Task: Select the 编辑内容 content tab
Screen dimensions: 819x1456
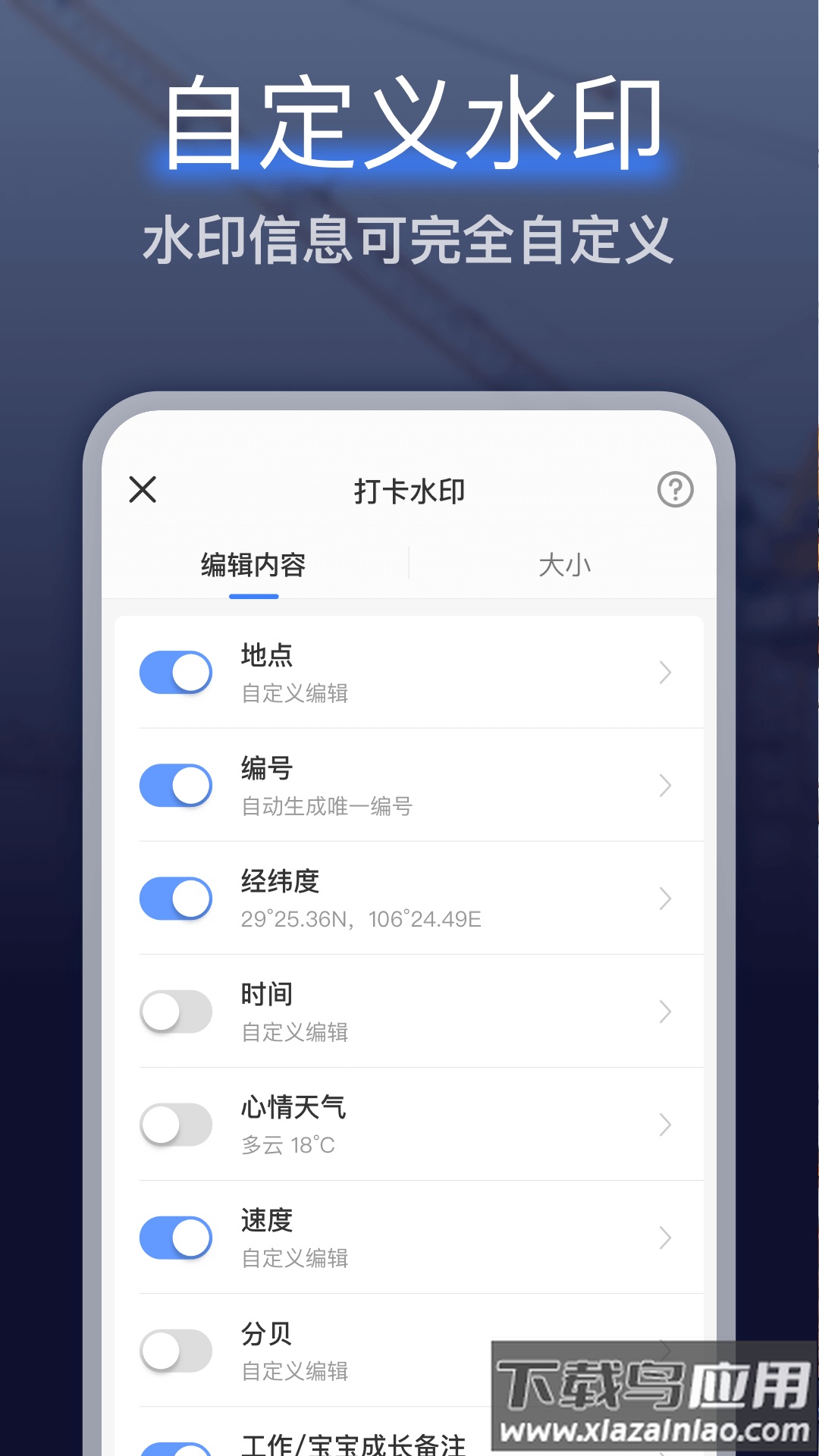Action: [x=253, y=565]
